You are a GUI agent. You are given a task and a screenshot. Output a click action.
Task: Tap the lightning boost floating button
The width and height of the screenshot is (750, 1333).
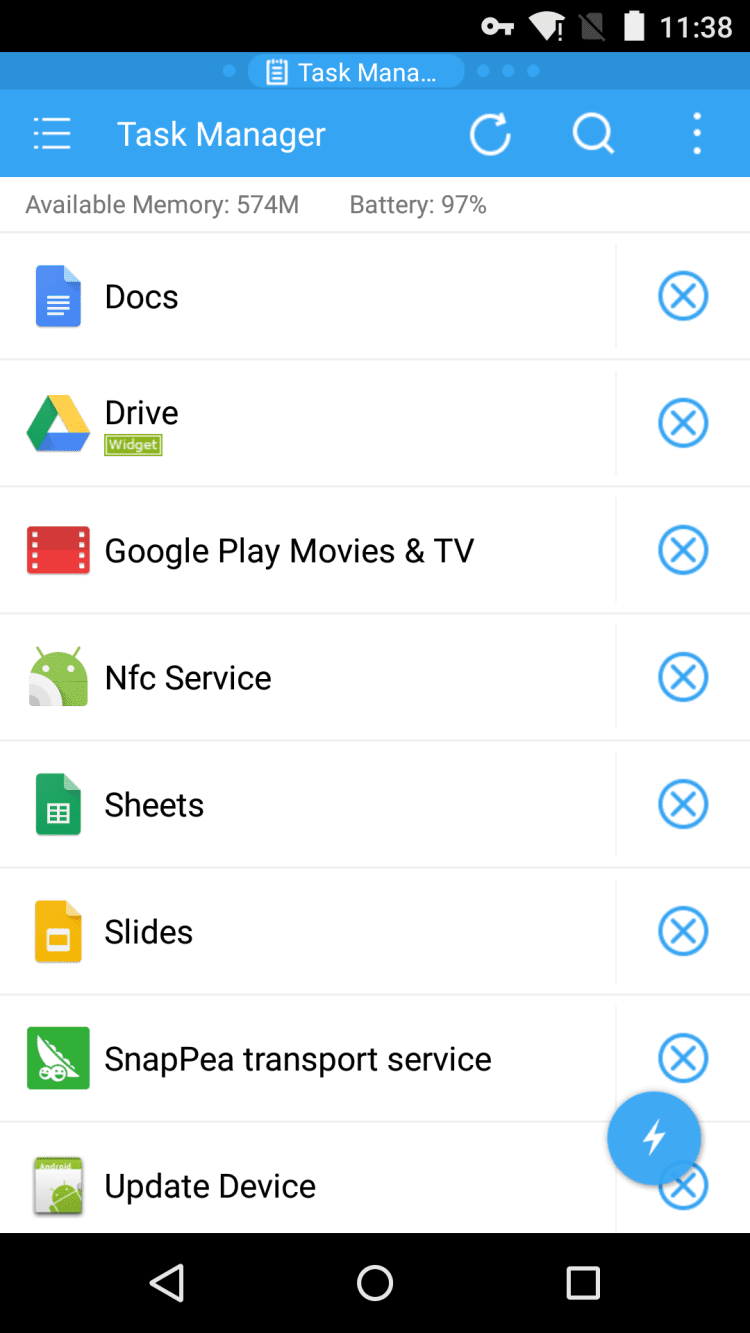tap(654, 1138)
